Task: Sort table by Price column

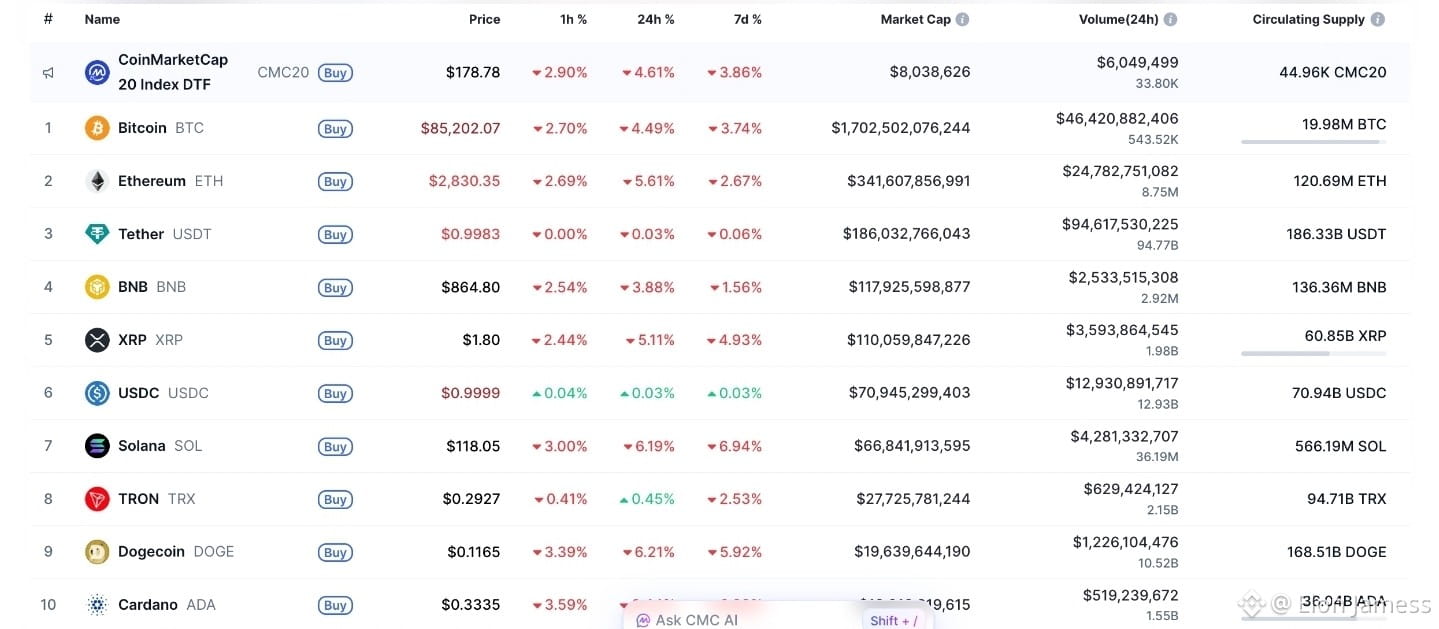Action: [484, 19]
